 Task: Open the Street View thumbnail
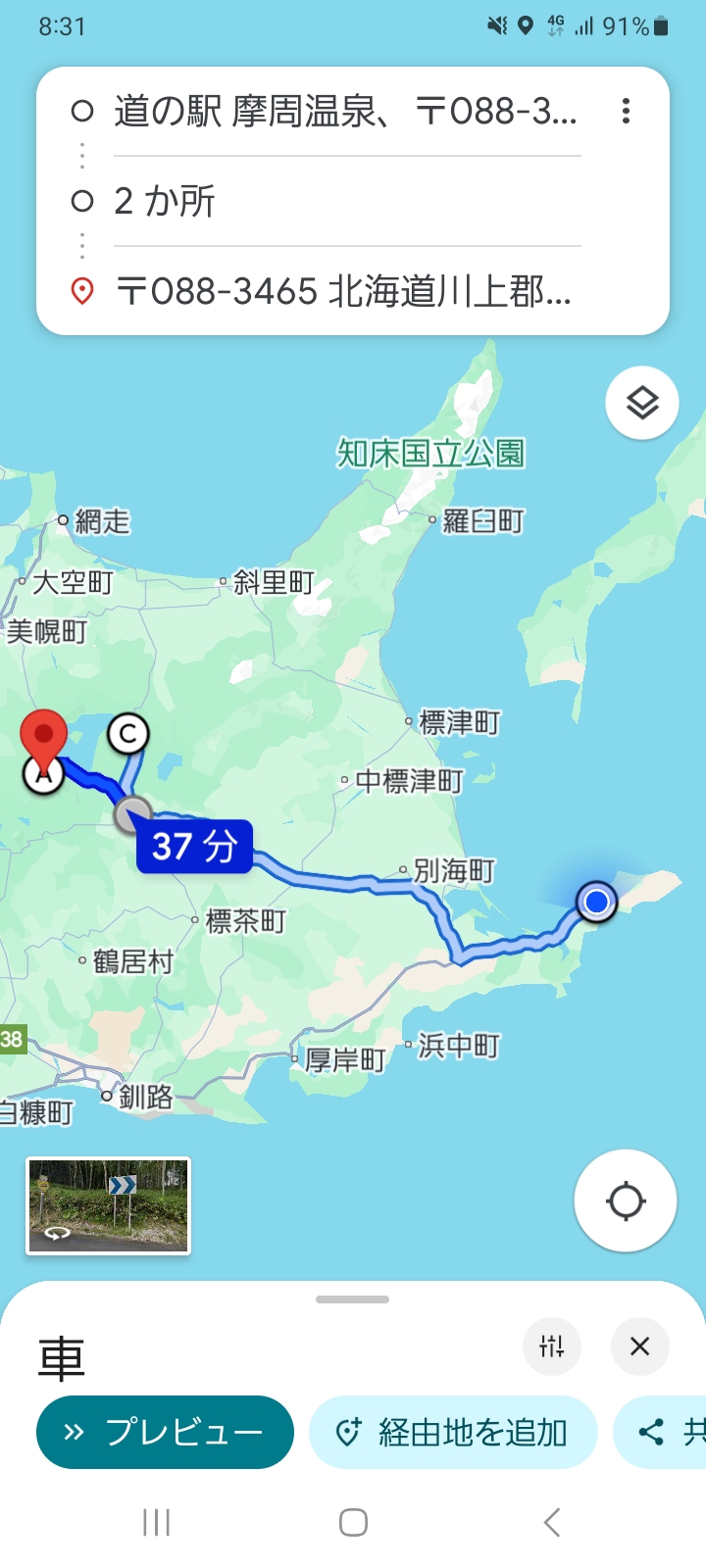coord(108,1205)
